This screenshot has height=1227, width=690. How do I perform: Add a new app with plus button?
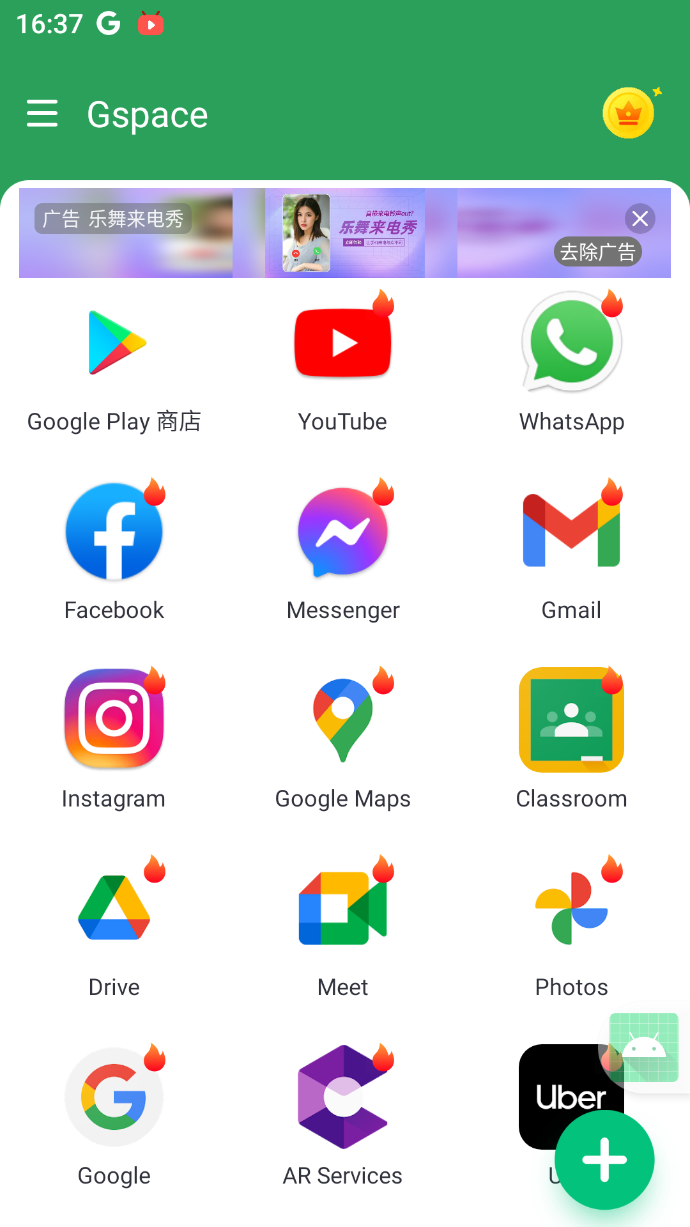(604, 1160)
